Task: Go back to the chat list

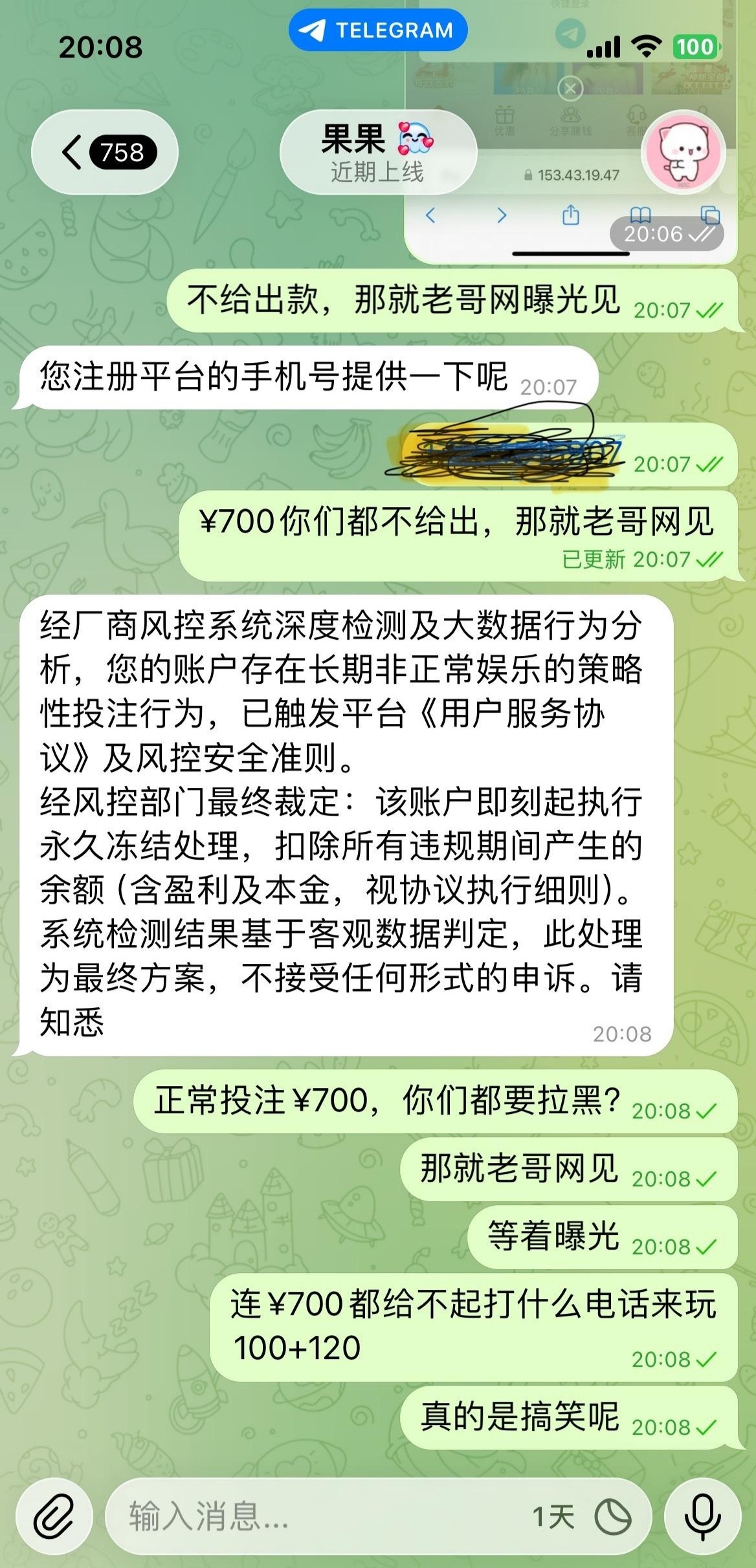Action: point(104,153)
